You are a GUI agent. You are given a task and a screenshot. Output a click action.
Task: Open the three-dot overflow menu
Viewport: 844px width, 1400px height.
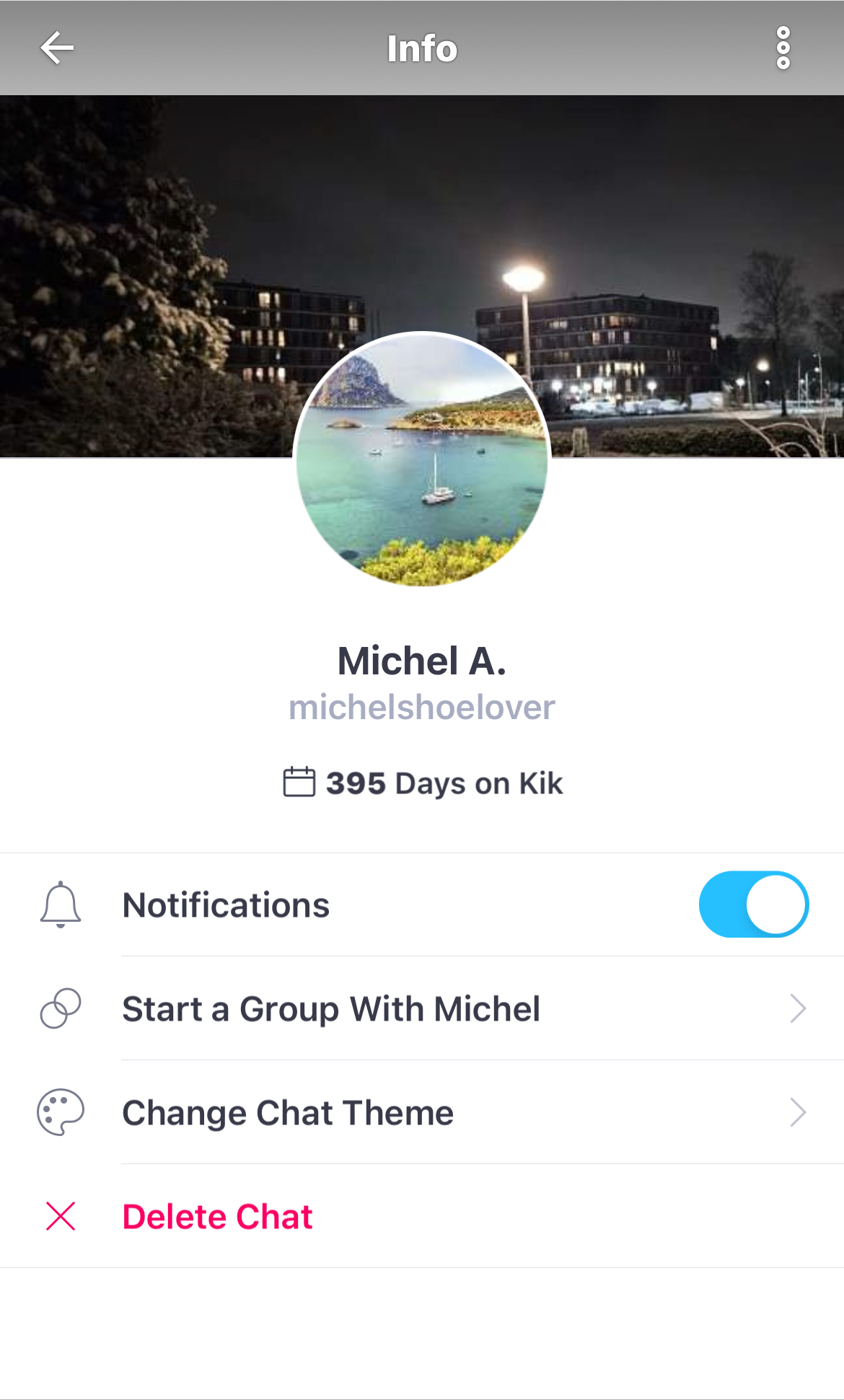click(783, 48)
